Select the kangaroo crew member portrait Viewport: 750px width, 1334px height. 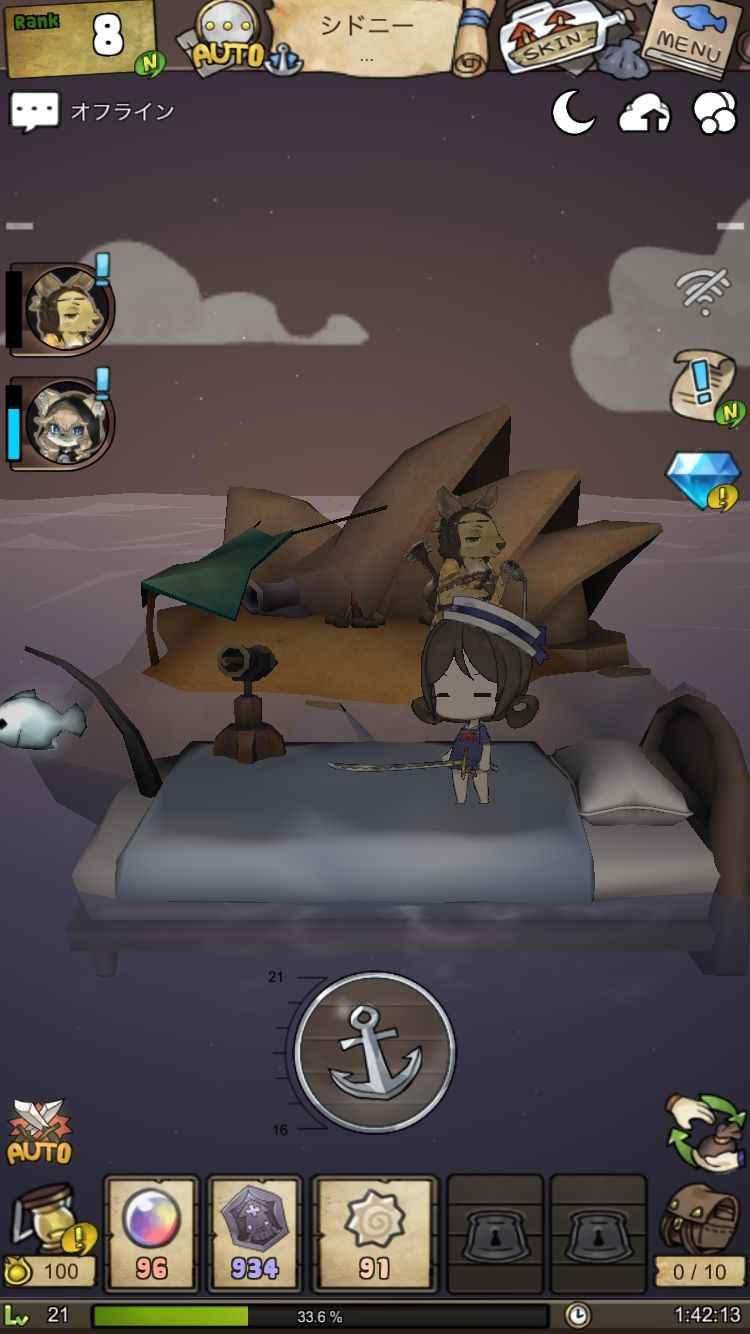(66, 308)
